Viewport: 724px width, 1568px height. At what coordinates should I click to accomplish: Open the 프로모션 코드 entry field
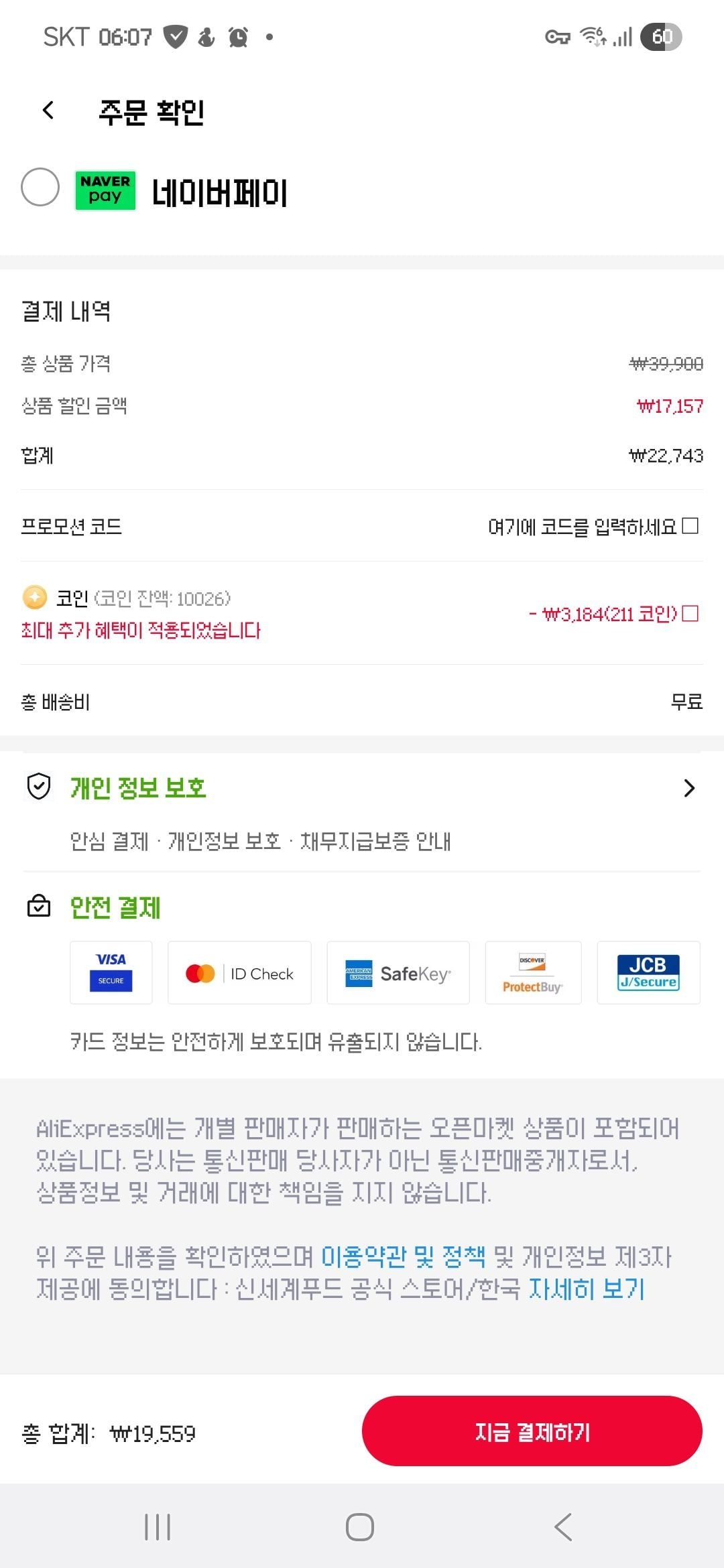[x=593, y=527]
